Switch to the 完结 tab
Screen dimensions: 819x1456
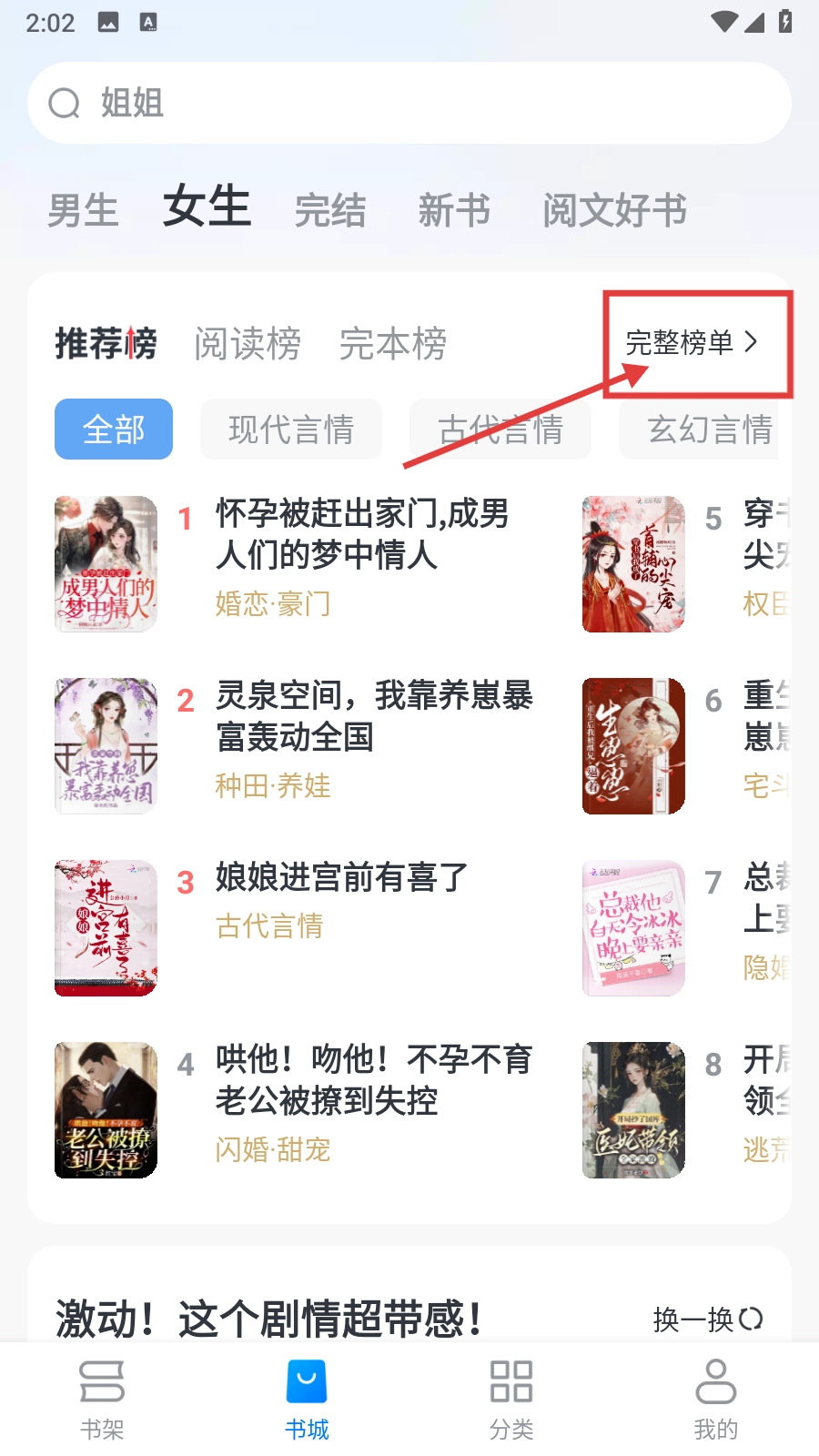click(329, 211)
